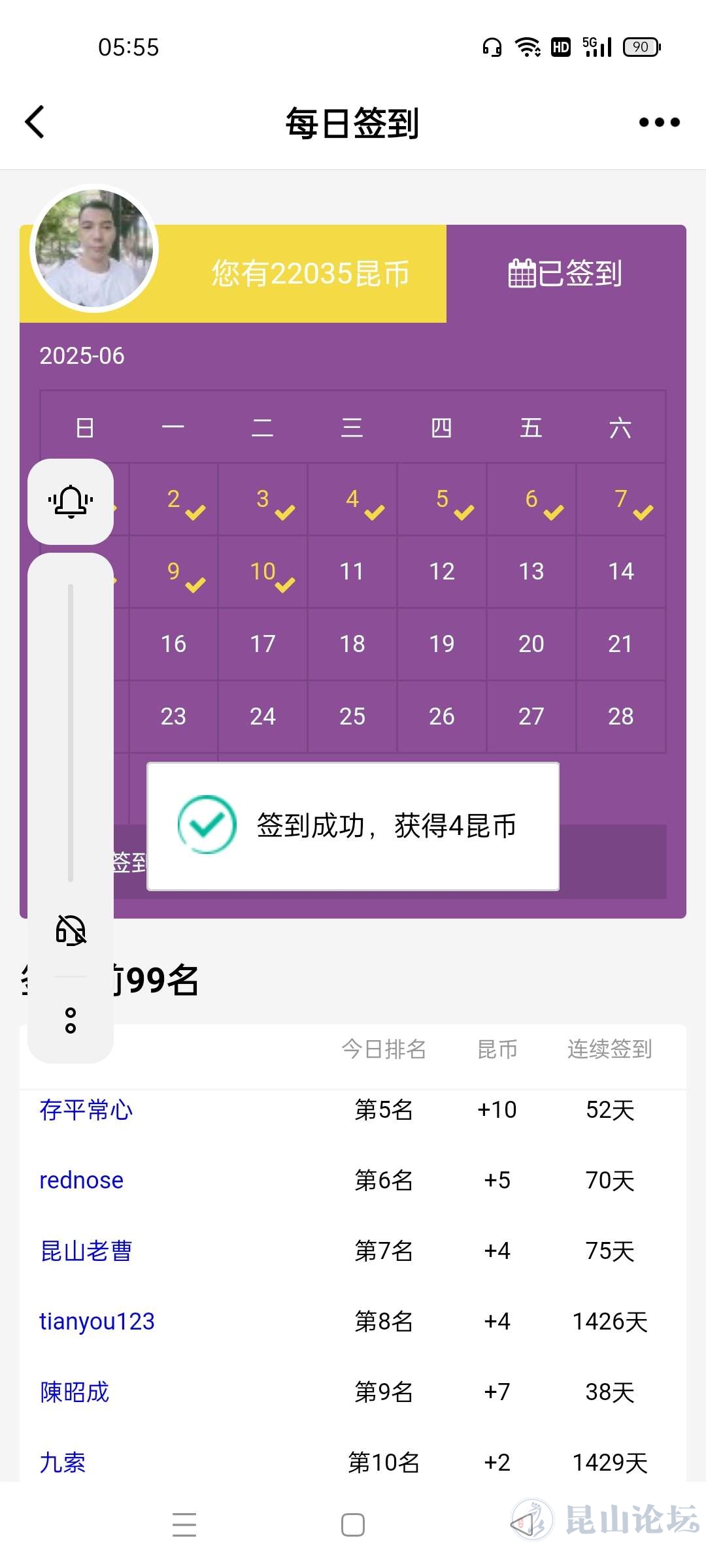The image size is (706, 1568).
Task: Open the user profile avatar
Action: (x=94, y=248)
